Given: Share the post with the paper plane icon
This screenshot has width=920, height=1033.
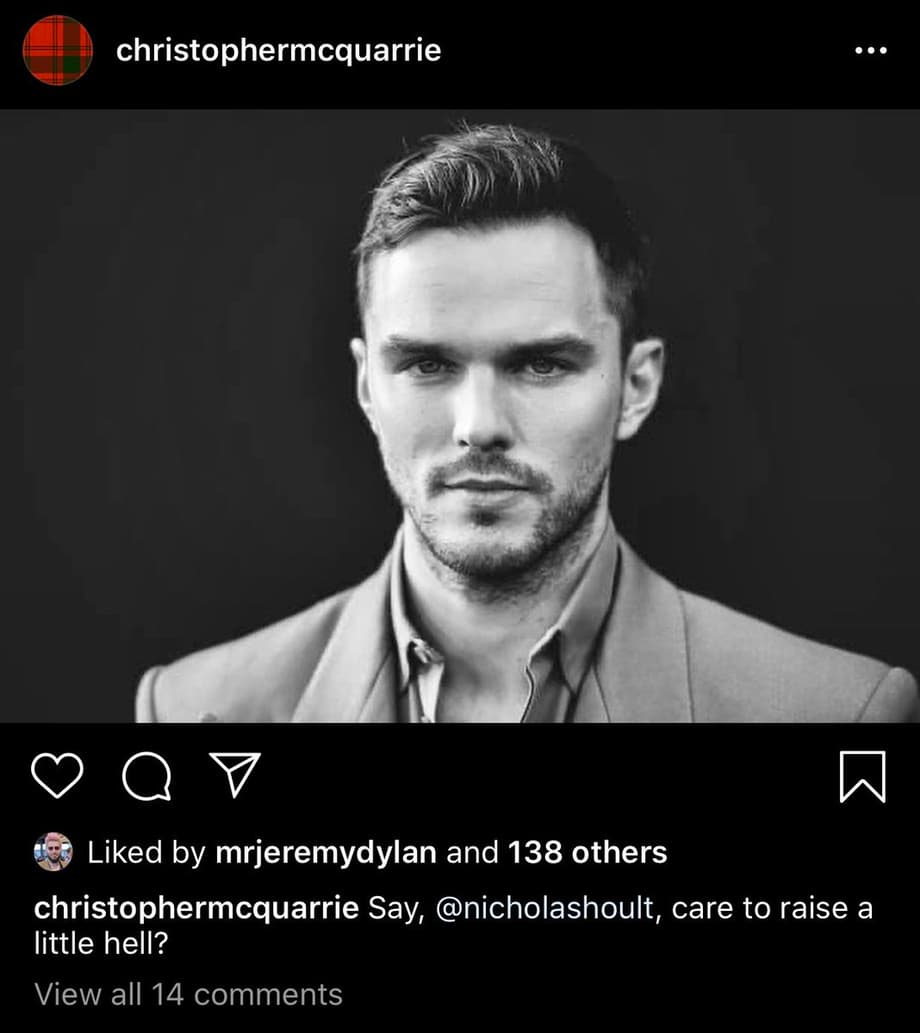Looking at the screenshot, I should [237, 776].
